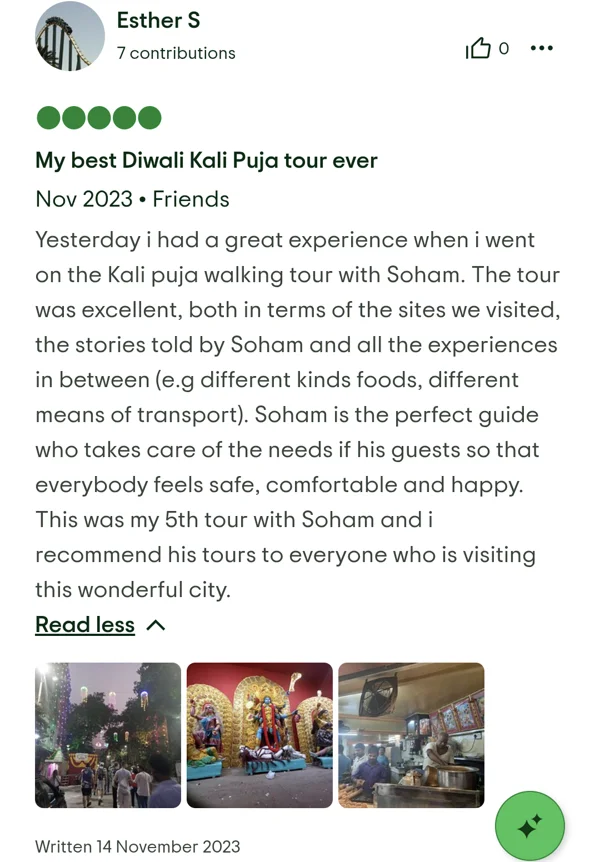Open Esther S's profile picture
600x862 pixels.
70,36
